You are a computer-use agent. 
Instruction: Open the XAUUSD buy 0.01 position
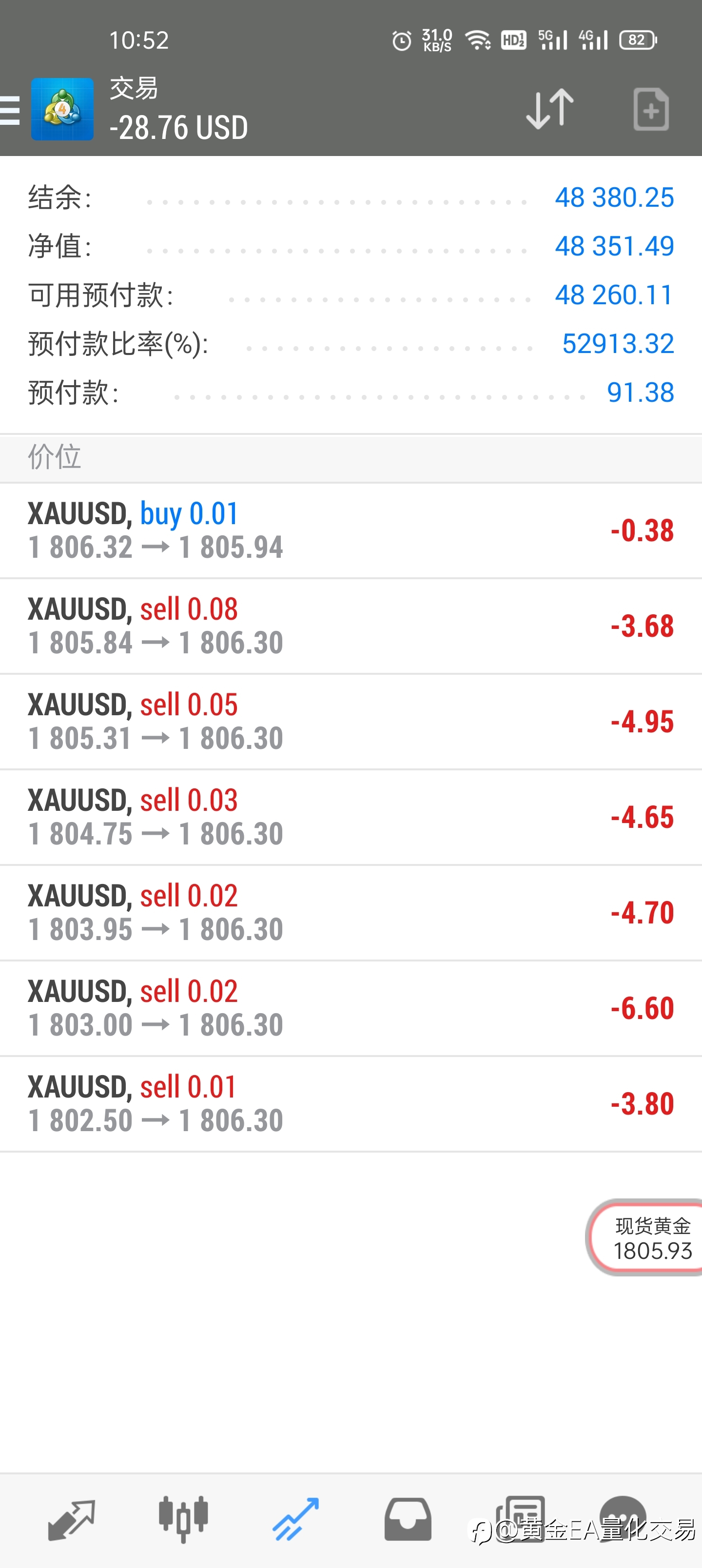351,531
